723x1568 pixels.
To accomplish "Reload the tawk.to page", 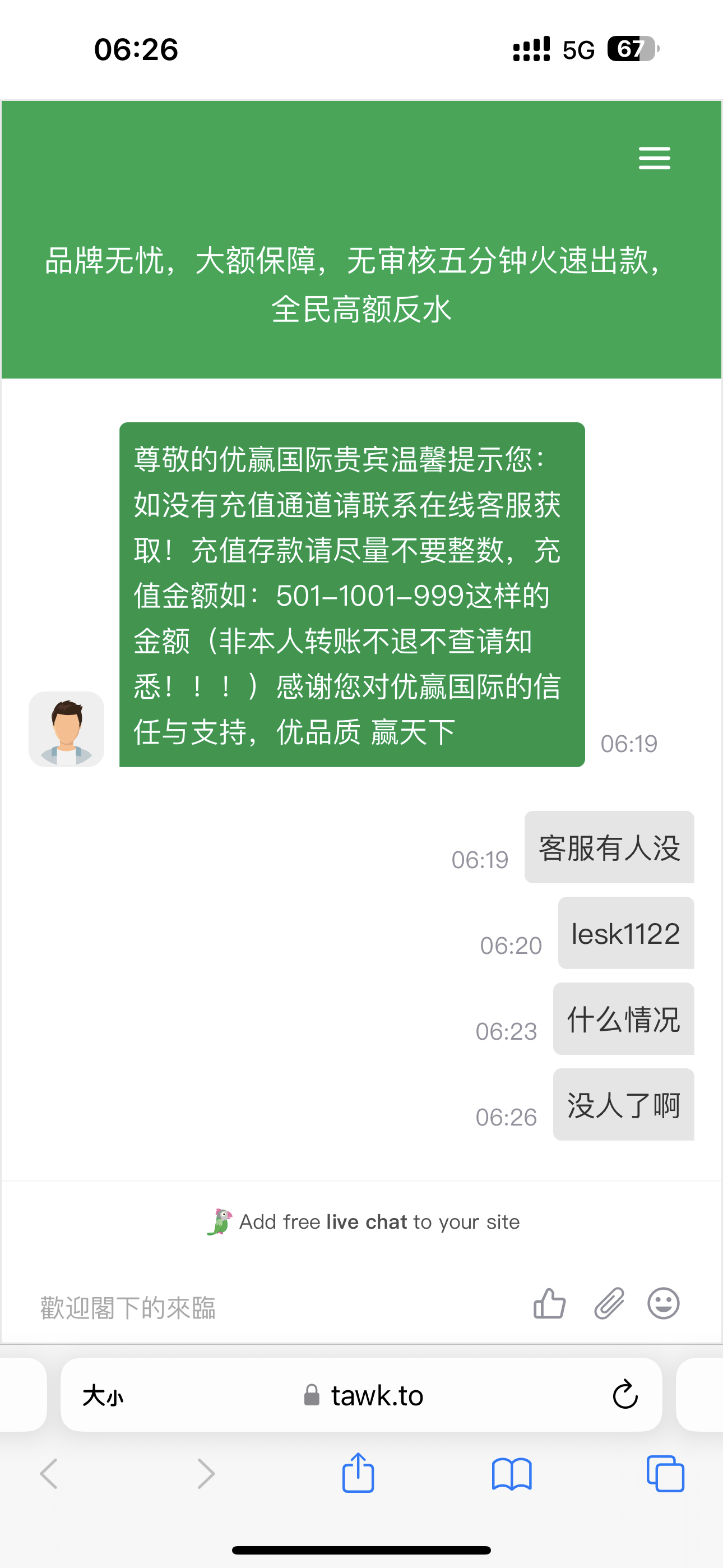I will (624, 1395).
